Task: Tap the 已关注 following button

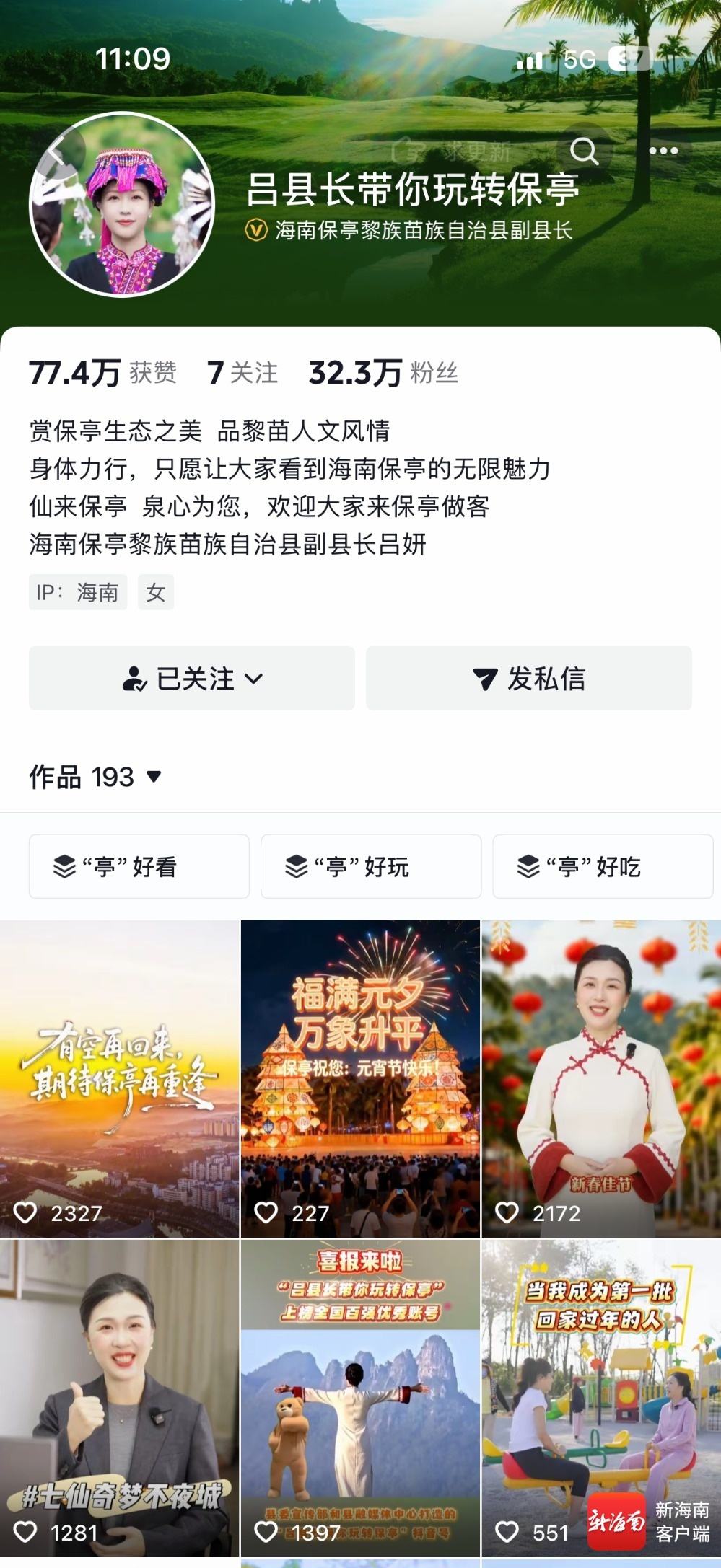Action: pyautogui.click(x=192, y=678)
